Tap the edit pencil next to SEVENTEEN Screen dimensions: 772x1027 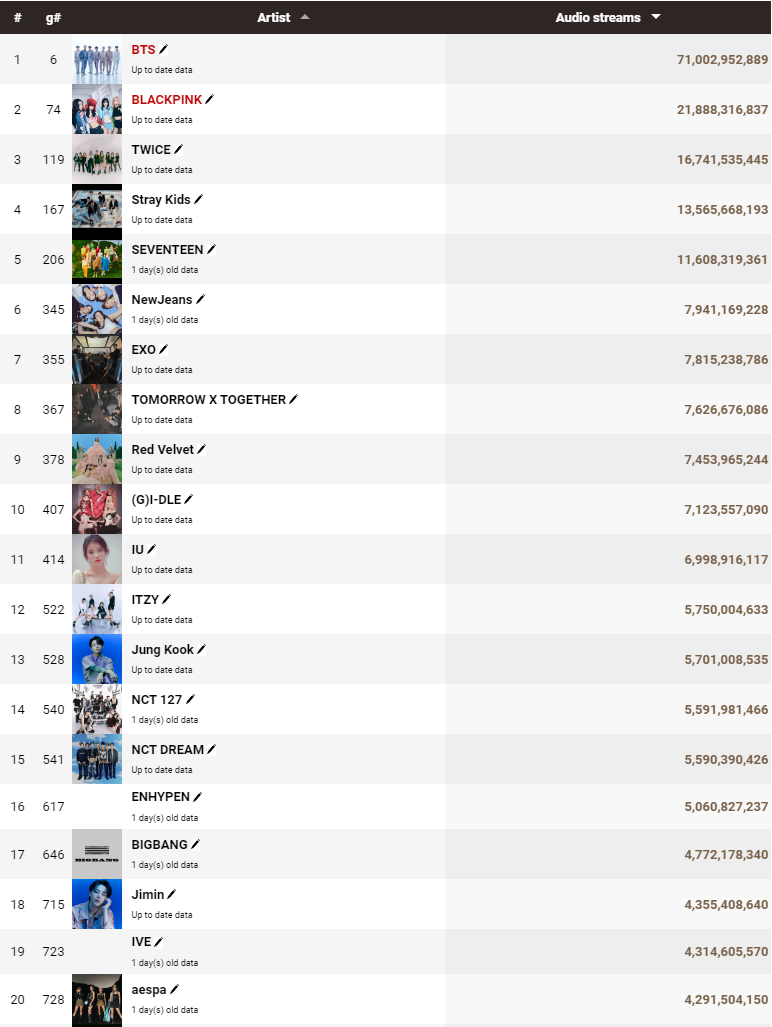point(211,250)
